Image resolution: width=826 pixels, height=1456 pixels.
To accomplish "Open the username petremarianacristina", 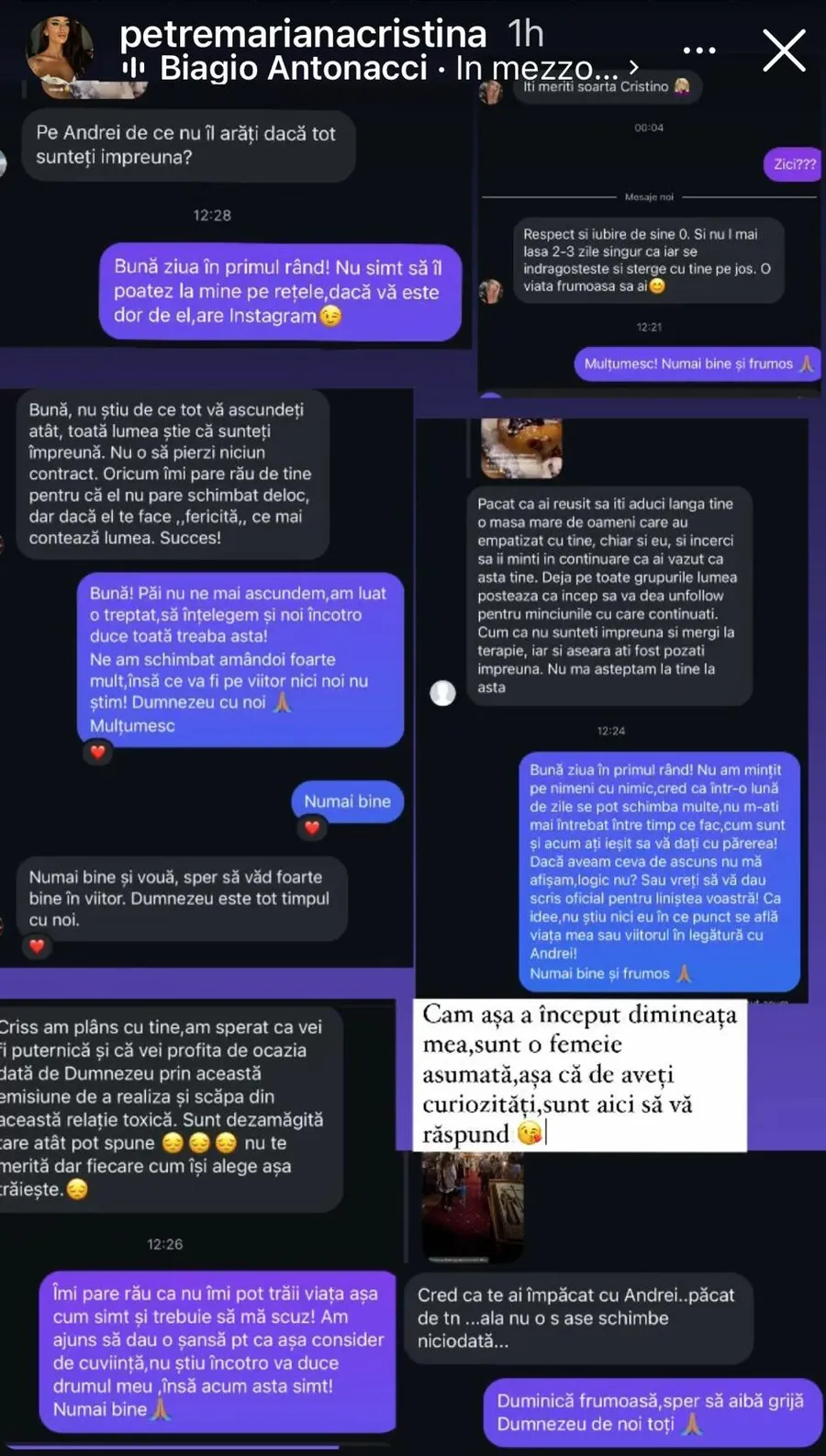I will click(x=303, y=33).
